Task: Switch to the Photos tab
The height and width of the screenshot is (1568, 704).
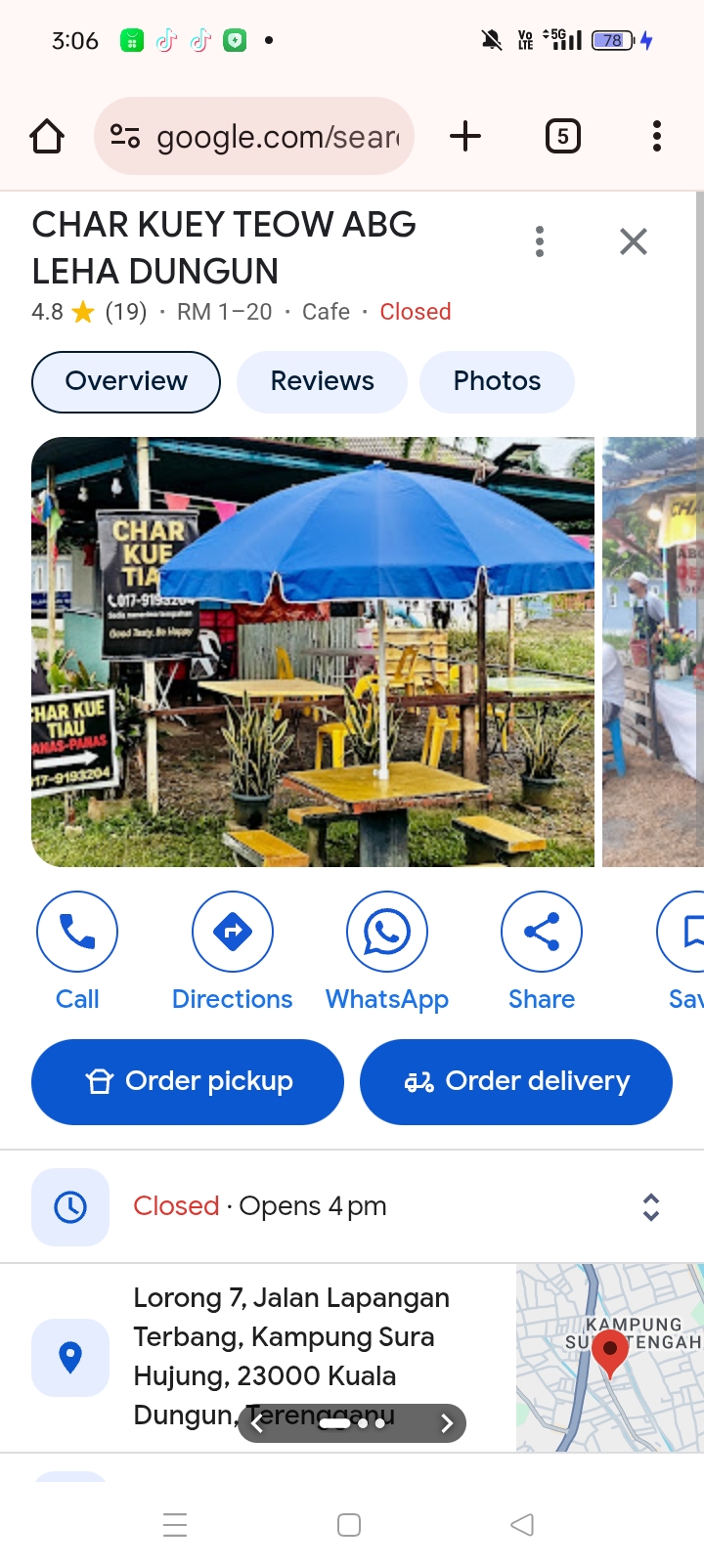Action: click(x=497, y=381)
